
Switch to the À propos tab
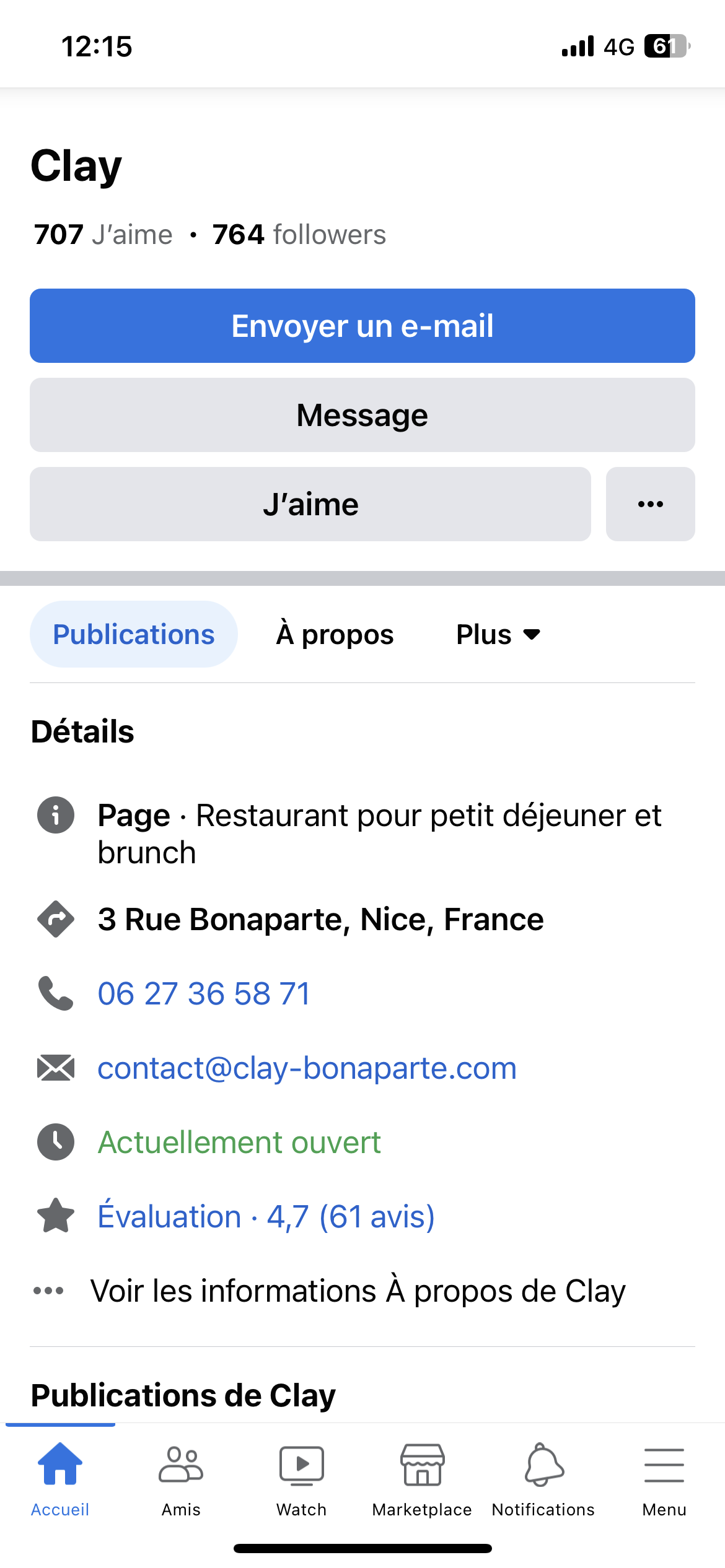(x=335, y=634)
